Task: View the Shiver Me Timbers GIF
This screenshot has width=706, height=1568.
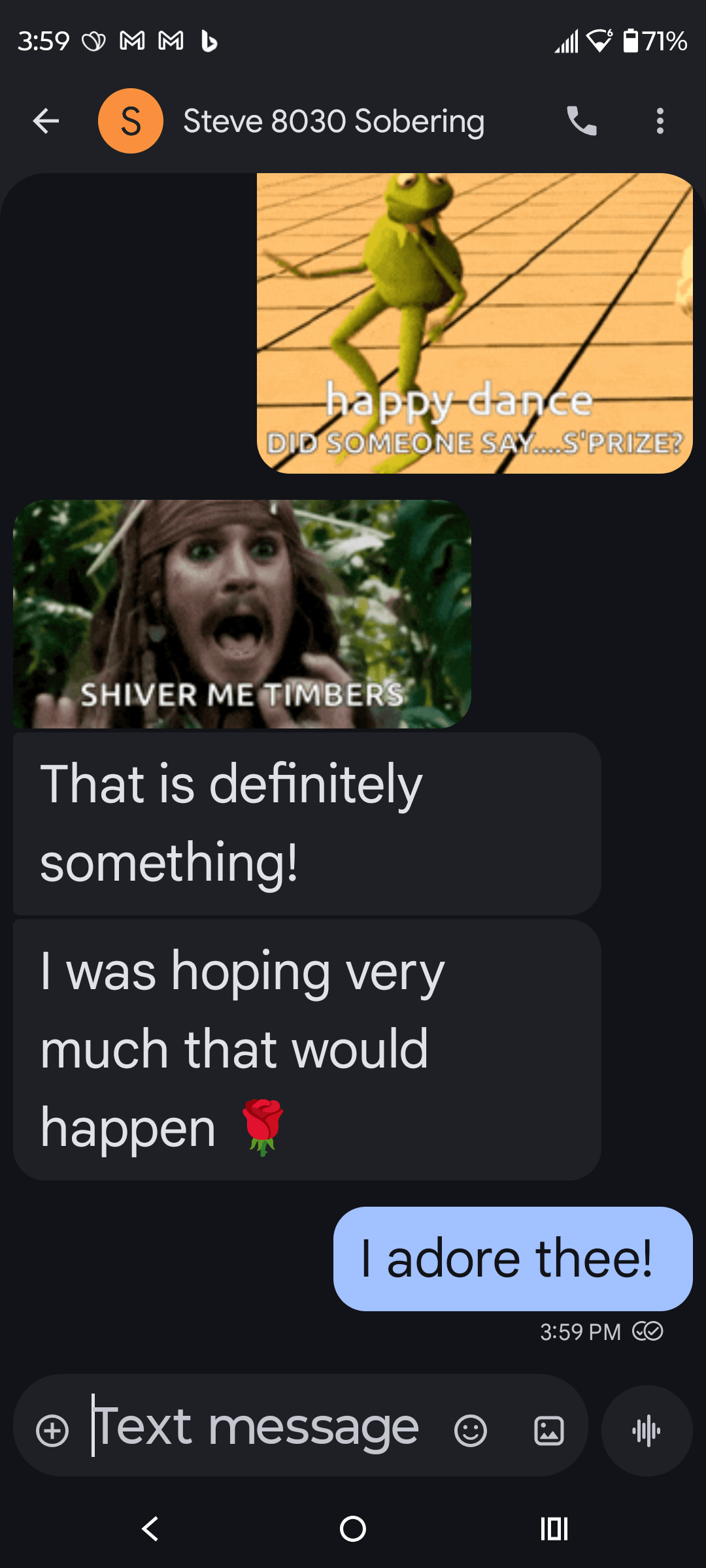Action: (242, 613)
